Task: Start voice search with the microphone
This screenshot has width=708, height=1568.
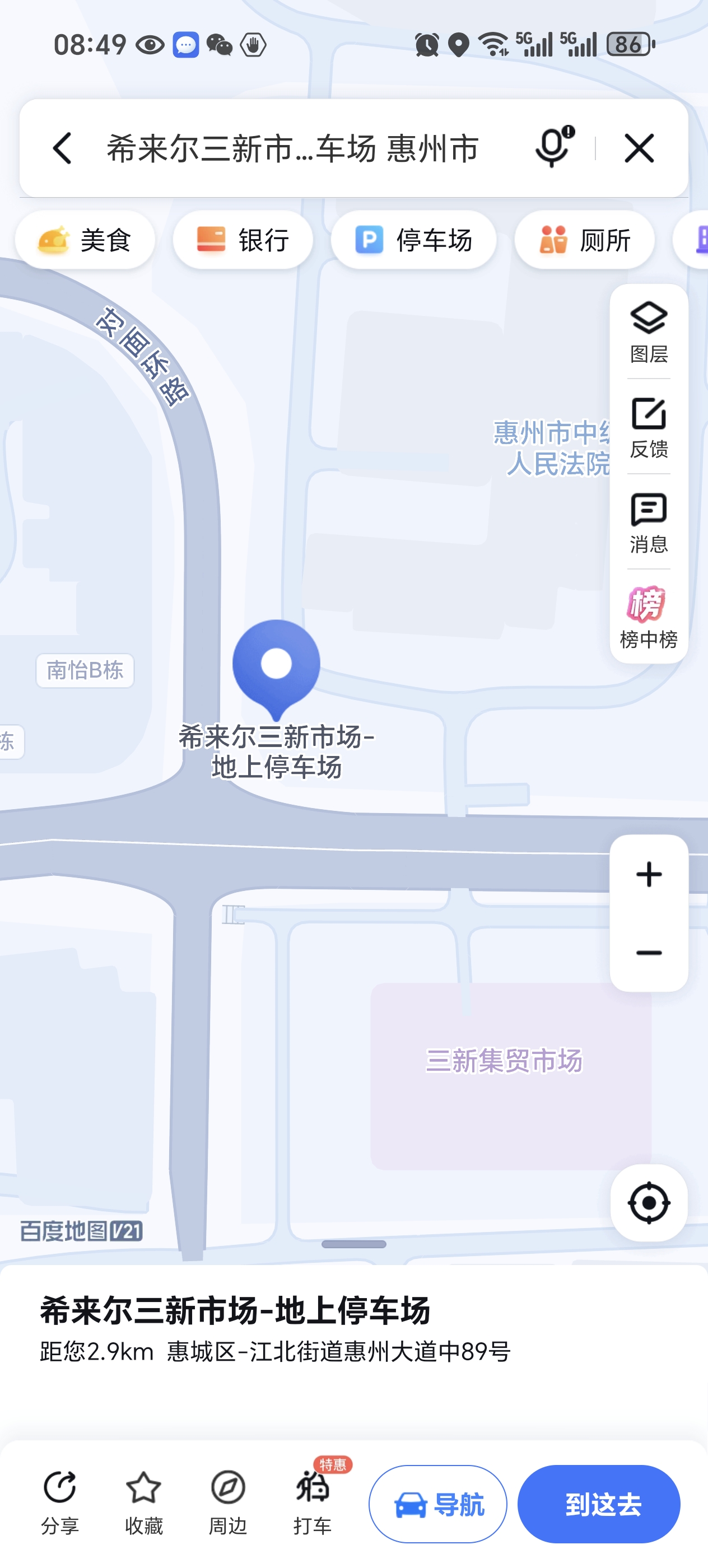Action: pyautogui.click(x=553, y=148)
